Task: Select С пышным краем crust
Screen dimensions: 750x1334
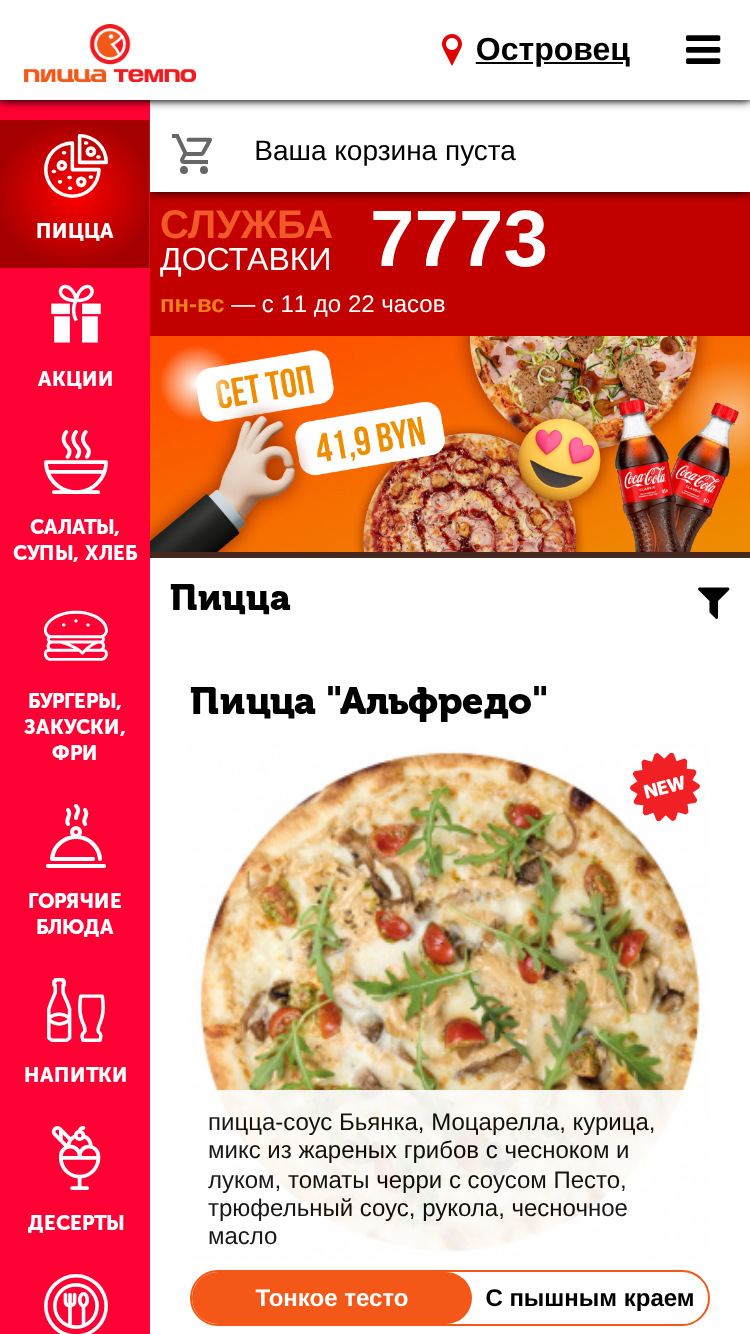Action: tap(590, 1298)
